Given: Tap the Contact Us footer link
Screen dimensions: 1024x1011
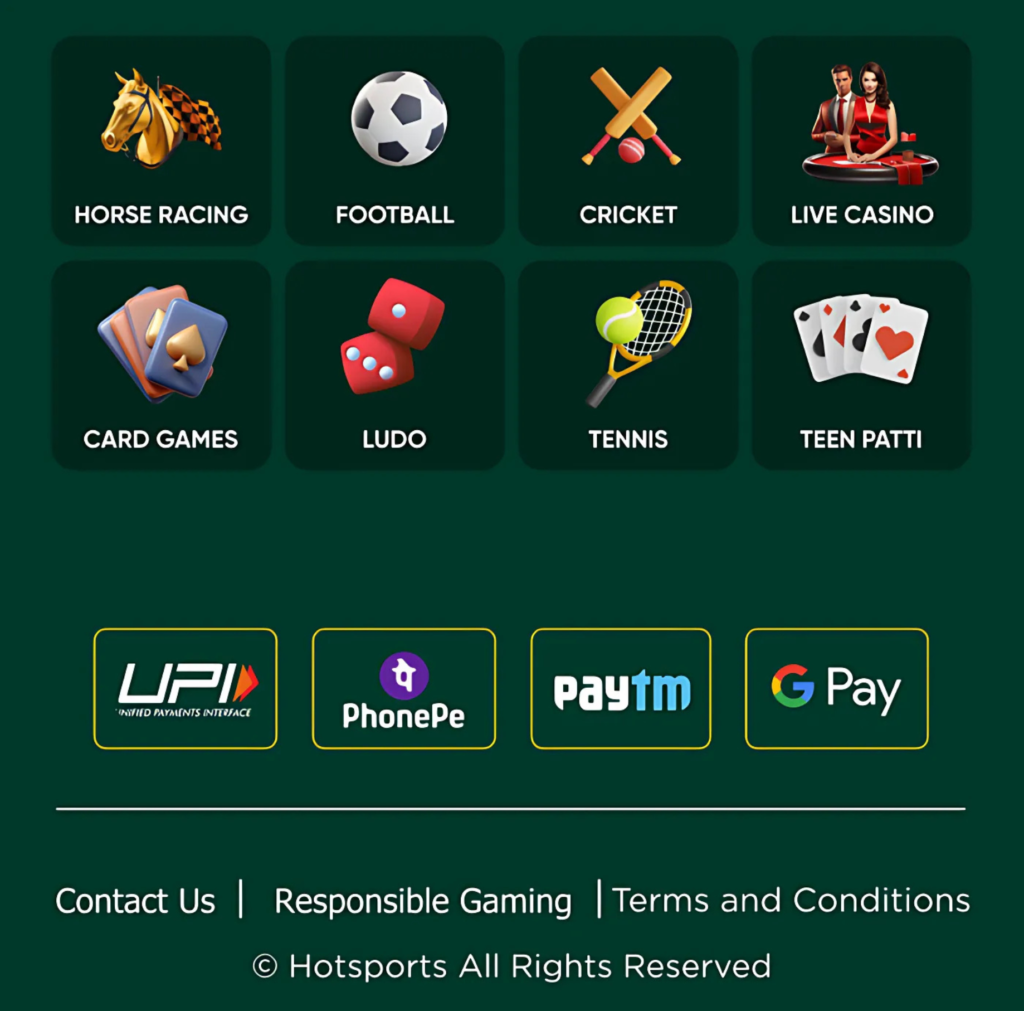Looking at the screenshot, I should pyautogui.click(x=135, y=901).
